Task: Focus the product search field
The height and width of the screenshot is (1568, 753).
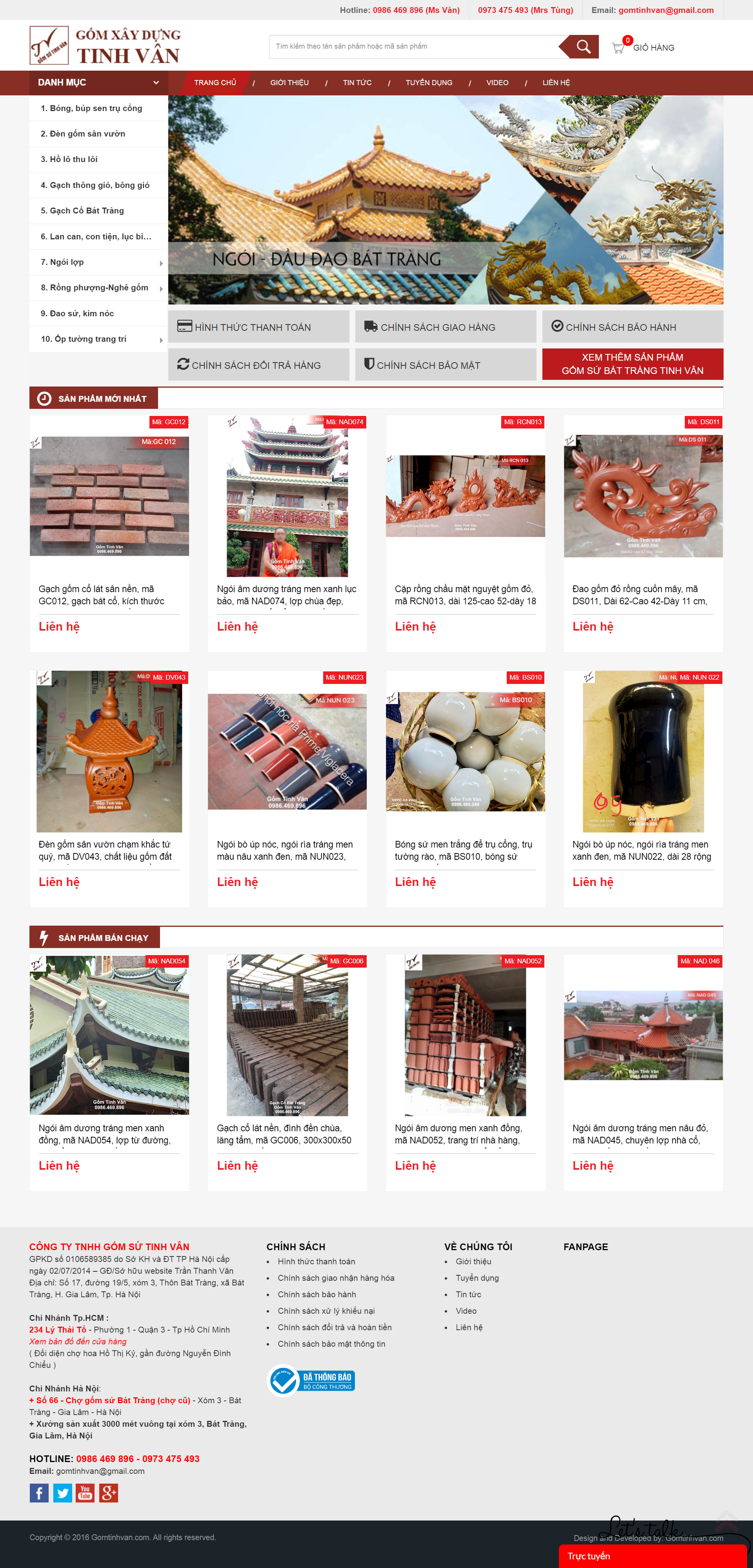Action: coord(414,47)
